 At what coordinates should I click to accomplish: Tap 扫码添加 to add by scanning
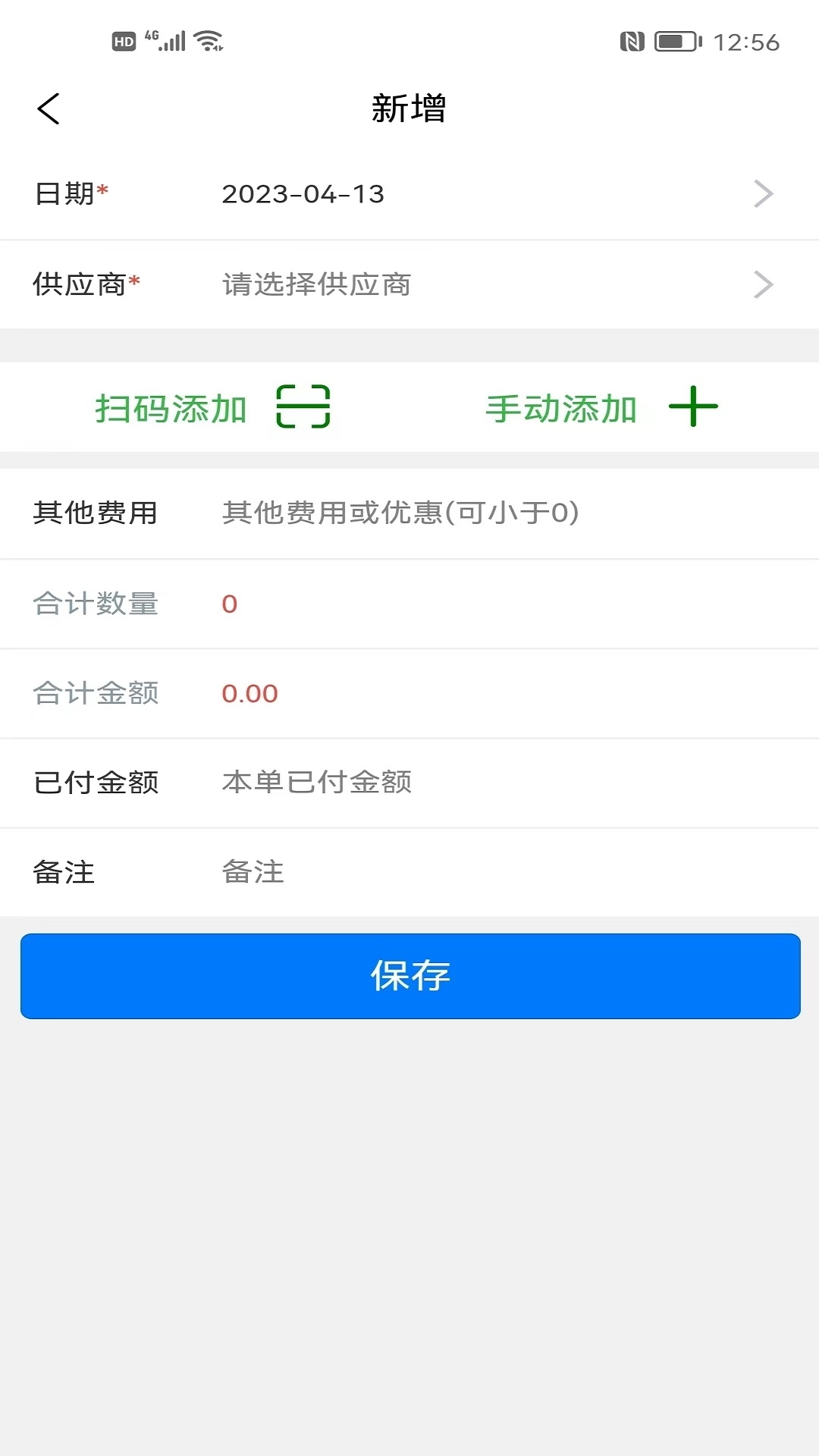pyautogui.click(x=172, y=407)
